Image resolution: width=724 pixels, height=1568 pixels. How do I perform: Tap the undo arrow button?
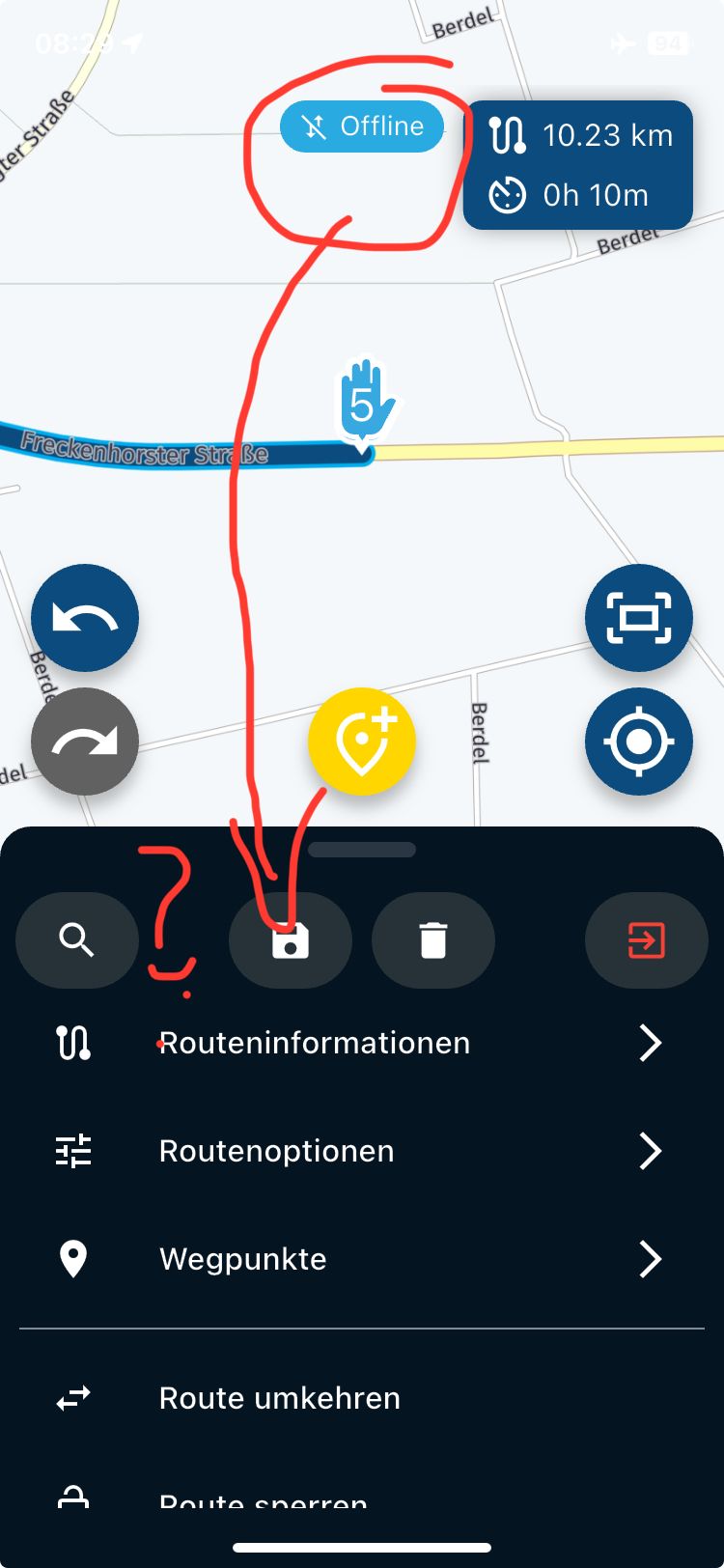85,618
